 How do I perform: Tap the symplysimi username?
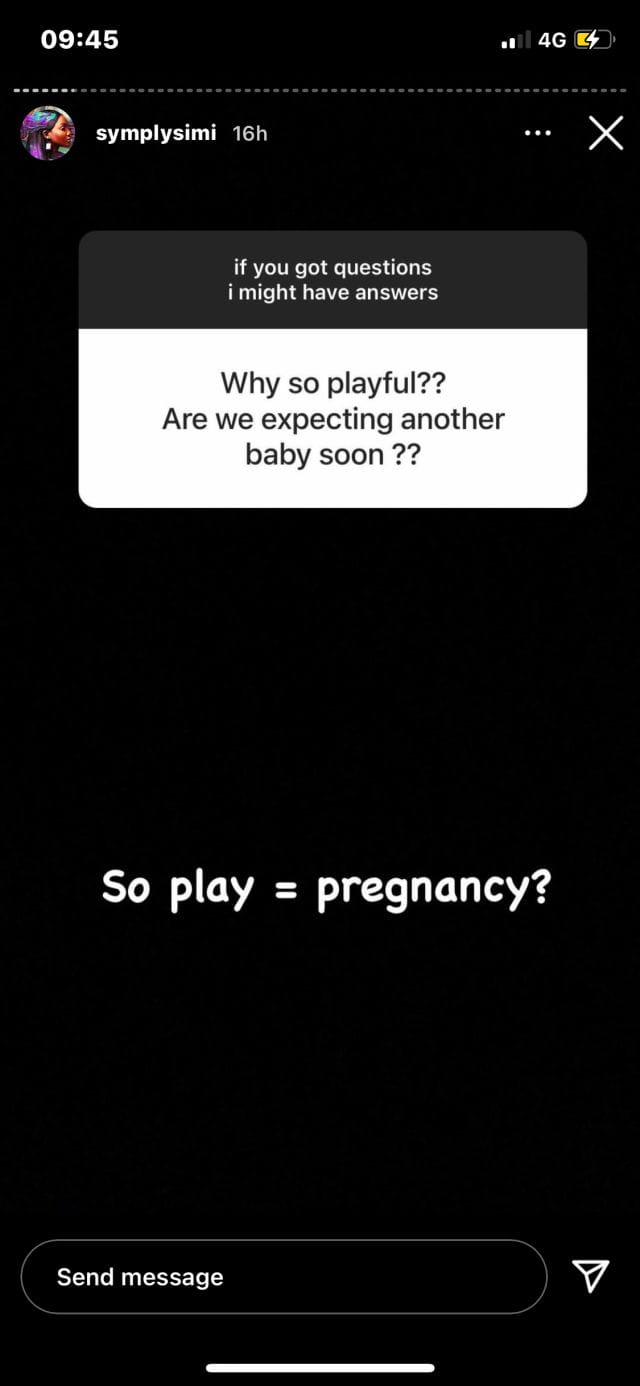[156, 133]
